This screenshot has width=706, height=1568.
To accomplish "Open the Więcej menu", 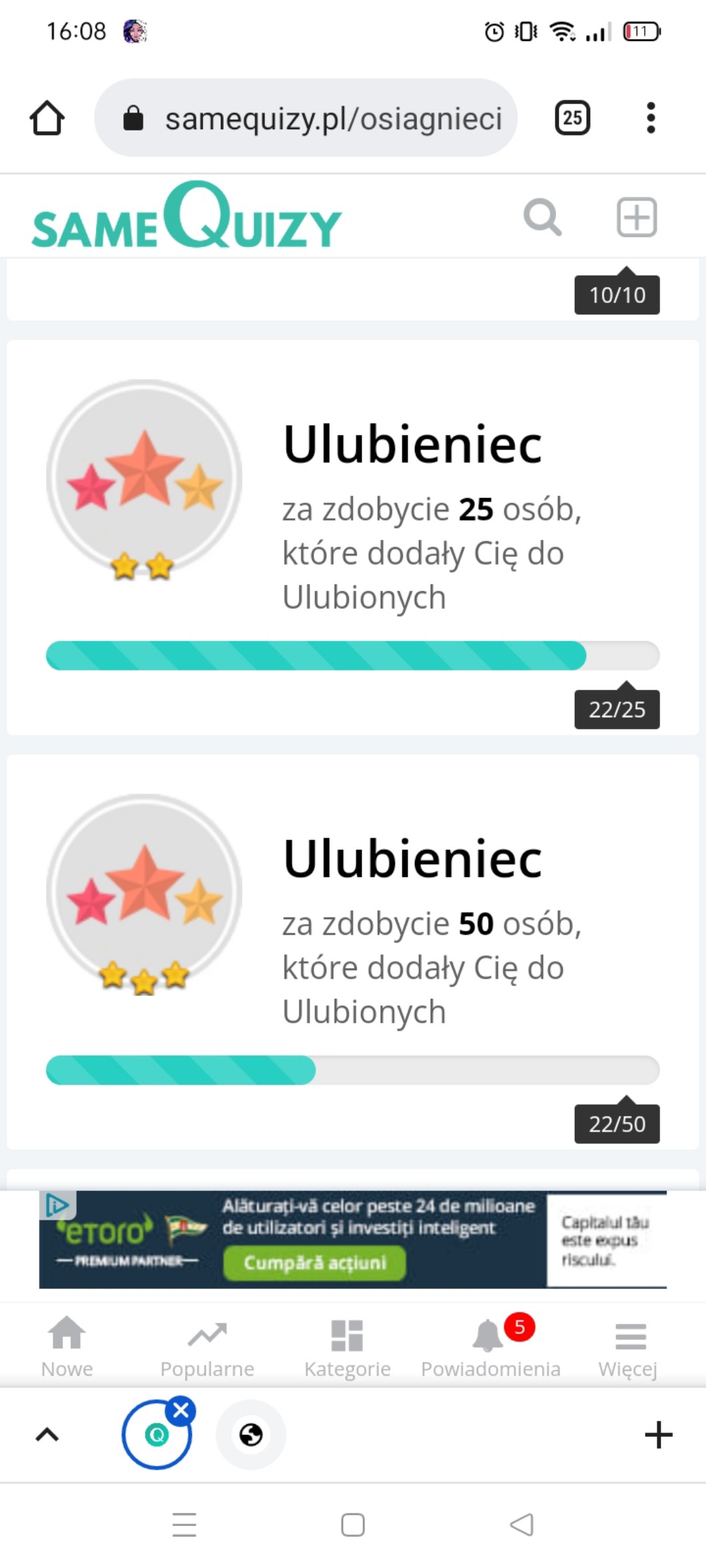I will tap(628, 1346).
